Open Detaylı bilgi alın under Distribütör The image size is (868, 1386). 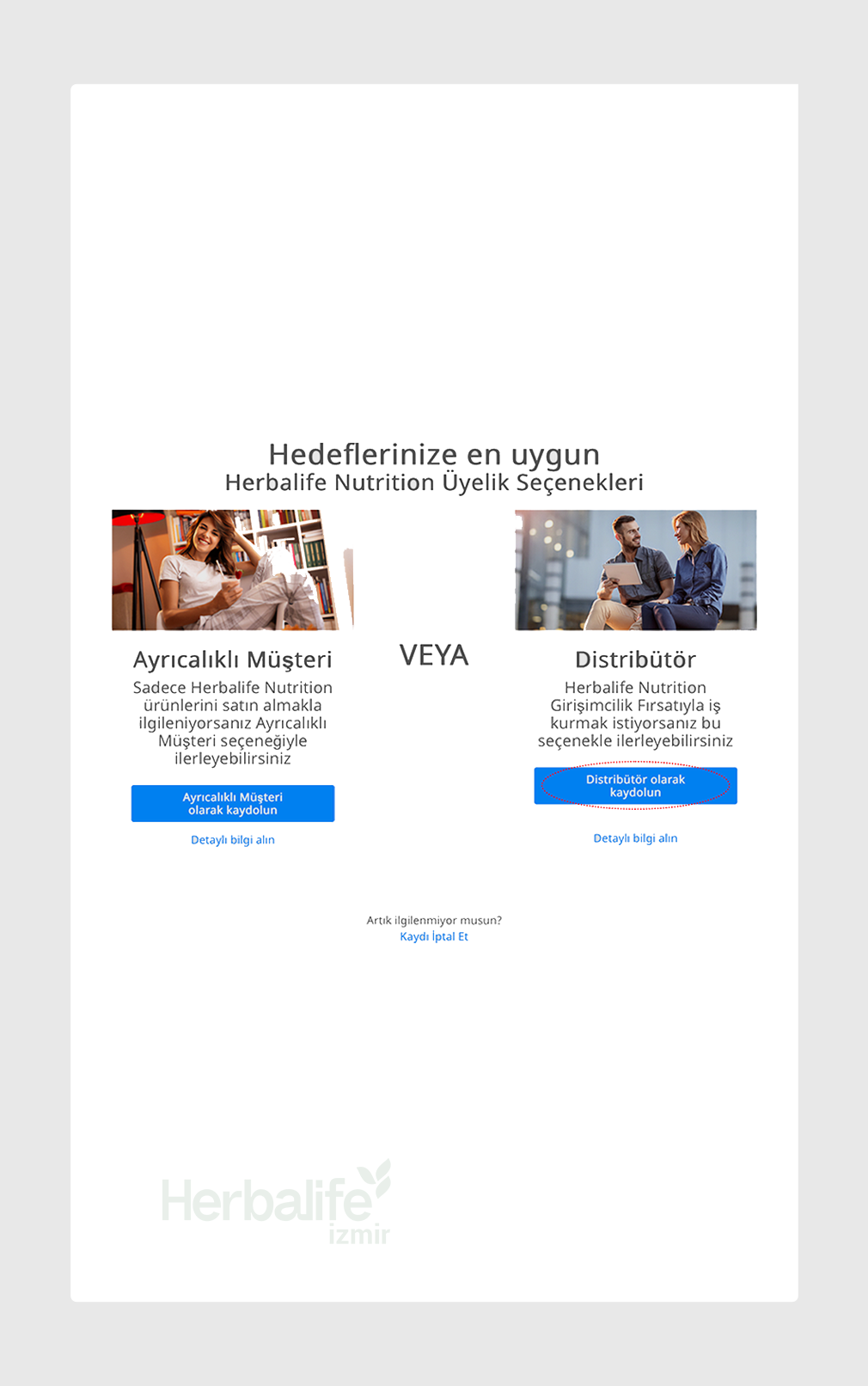point(635,838)
